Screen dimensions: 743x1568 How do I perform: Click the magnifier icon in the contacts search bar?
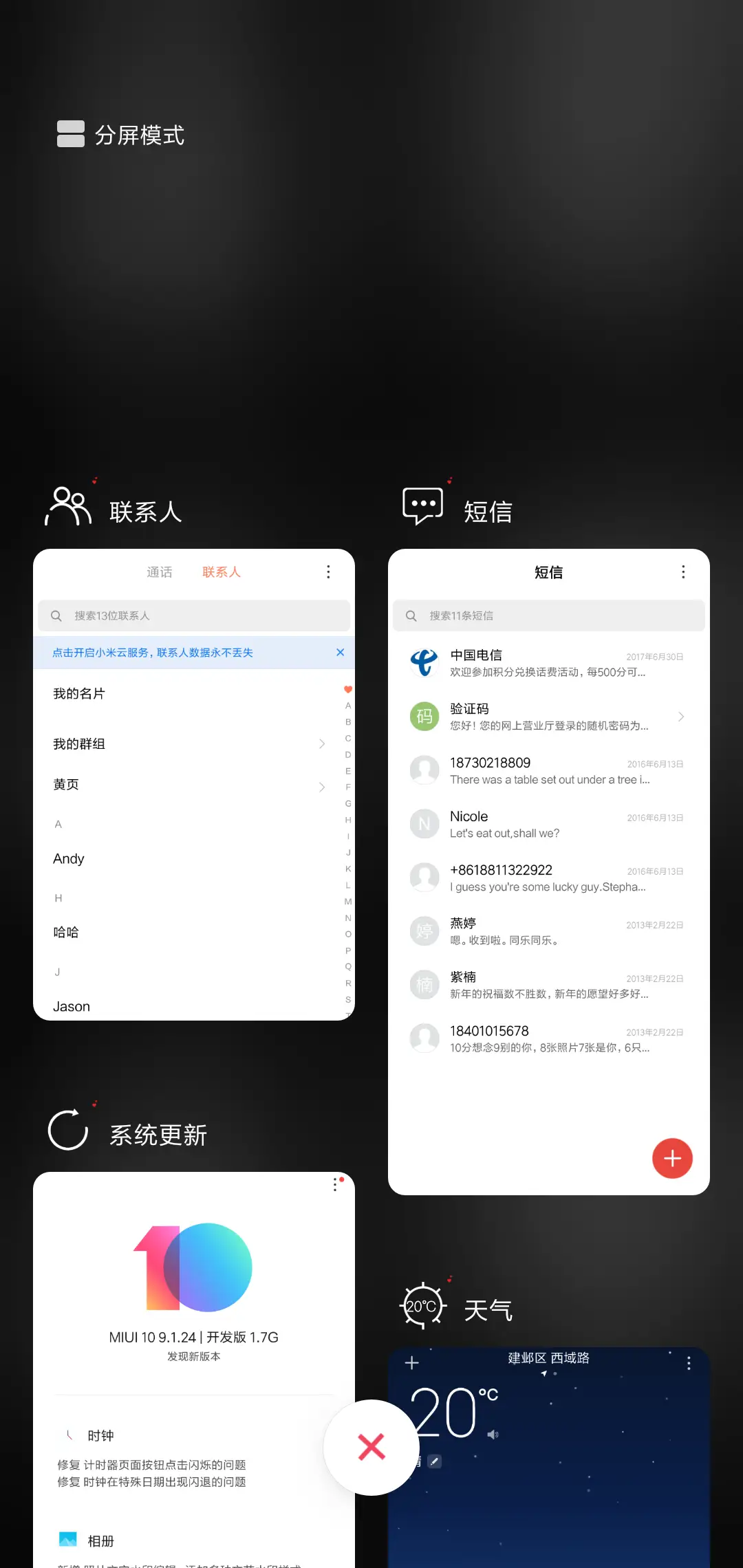56,616
